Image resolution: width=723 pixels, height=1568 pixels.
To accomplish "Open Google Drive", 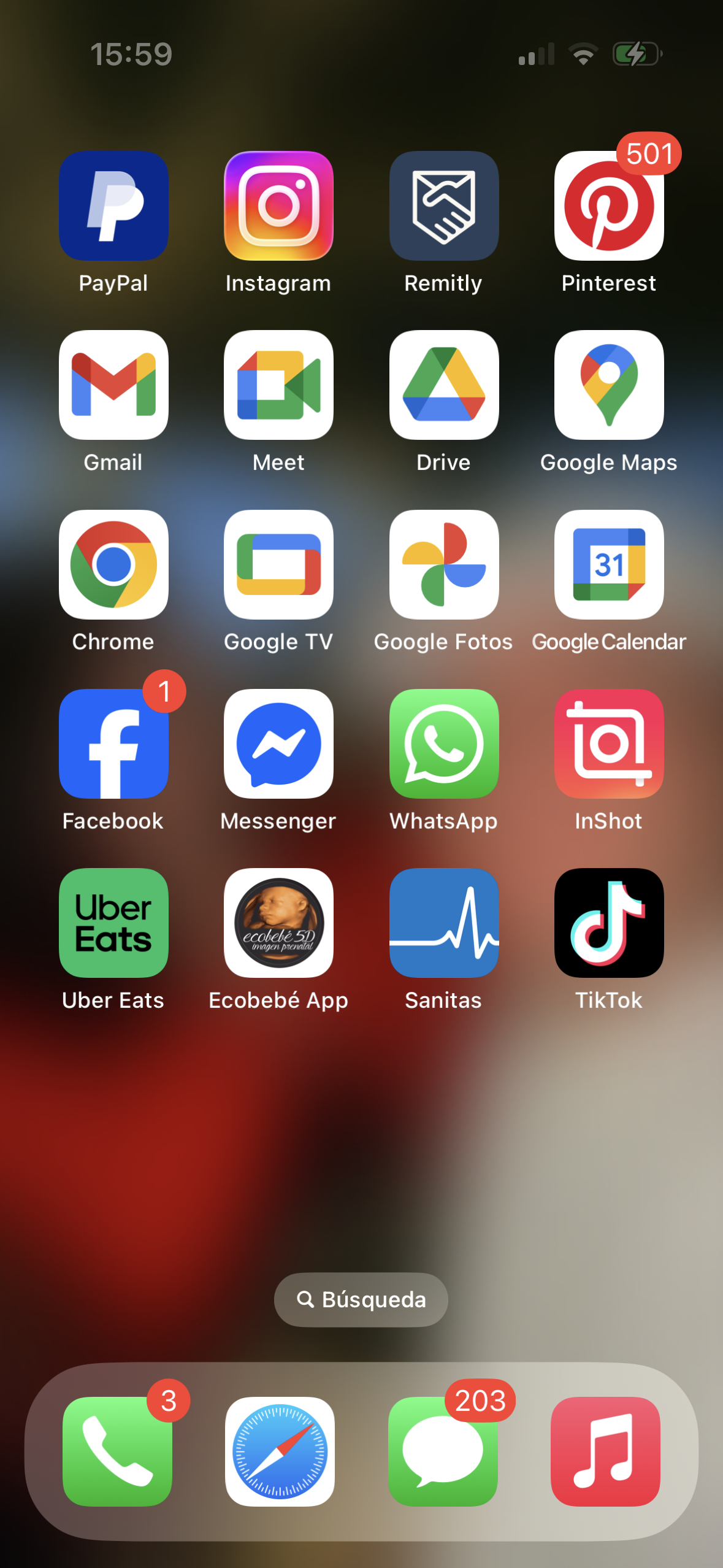I will pos(443,385).
